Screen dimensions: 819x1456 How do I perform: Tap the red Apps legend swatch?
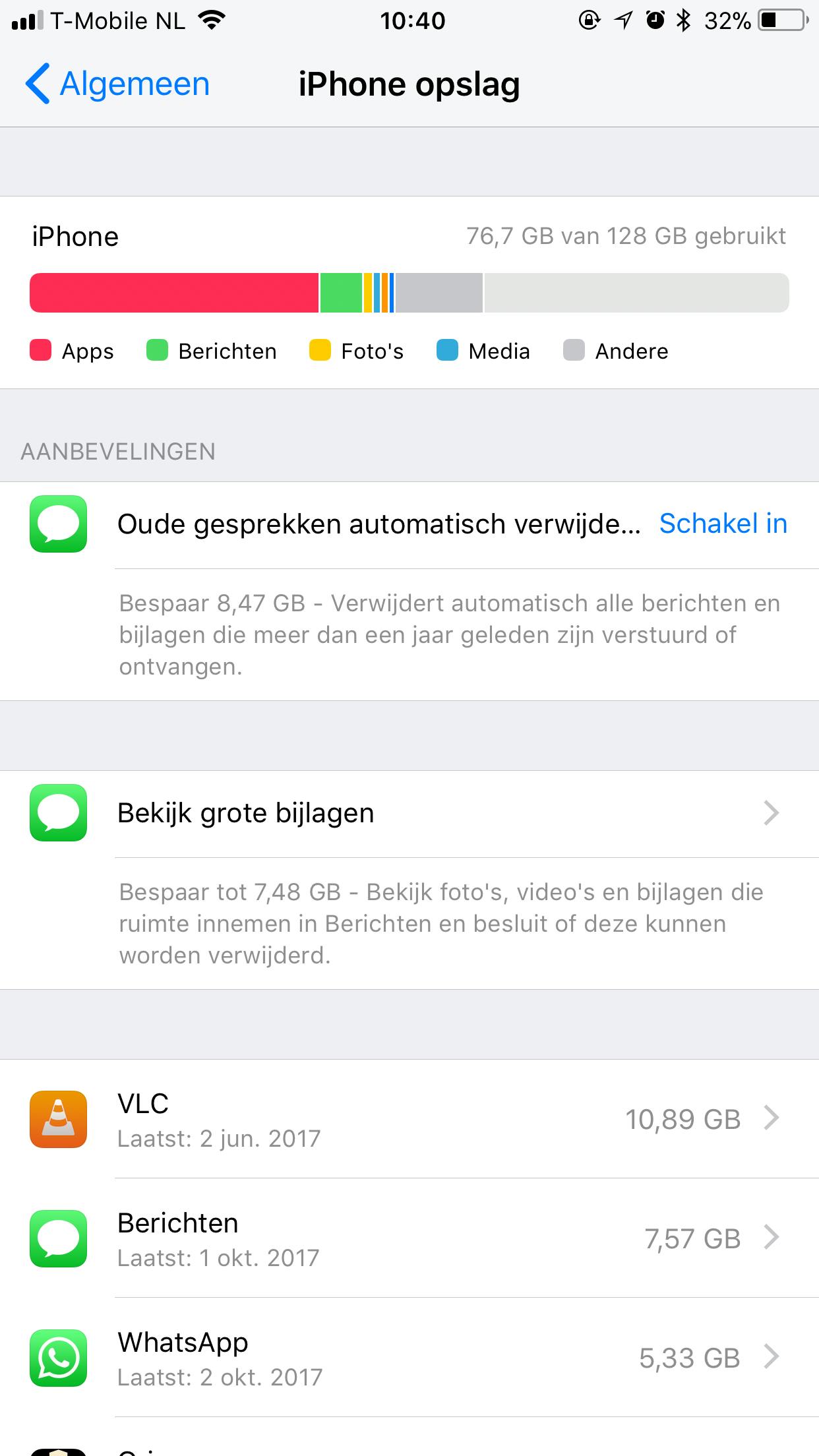click(40, 351)
